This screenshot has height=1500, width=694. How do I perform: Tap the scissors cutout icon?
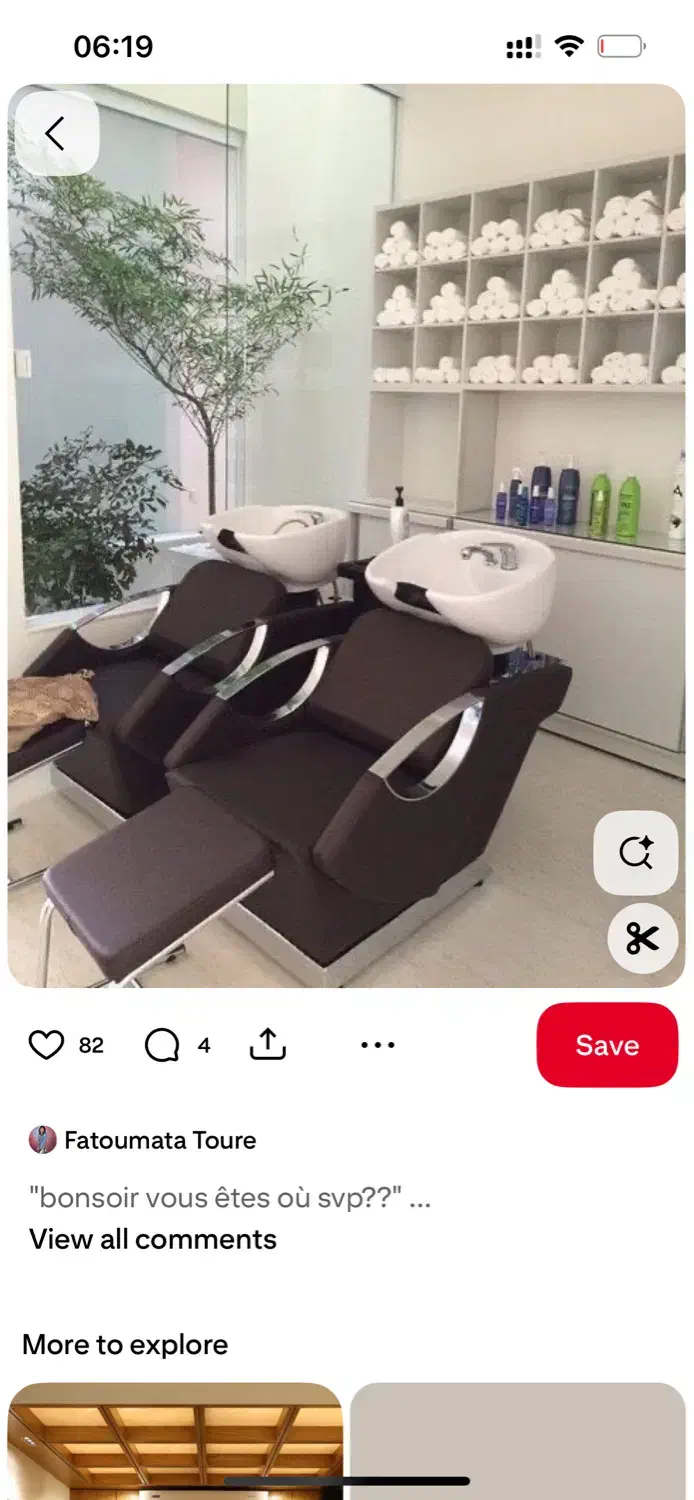tap(642, 938)
